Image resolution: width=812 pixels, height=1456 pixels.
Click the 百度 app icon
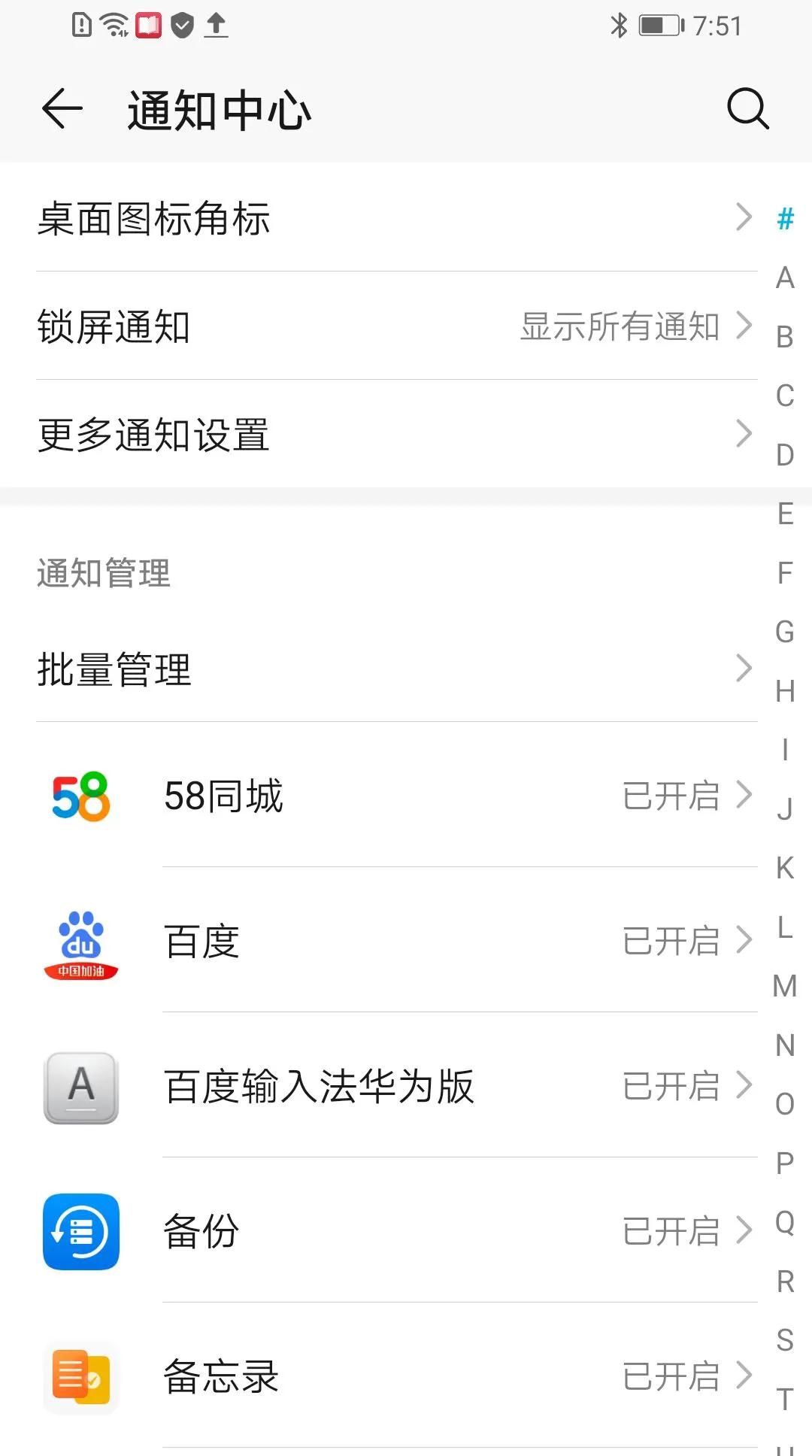[80, 944]
